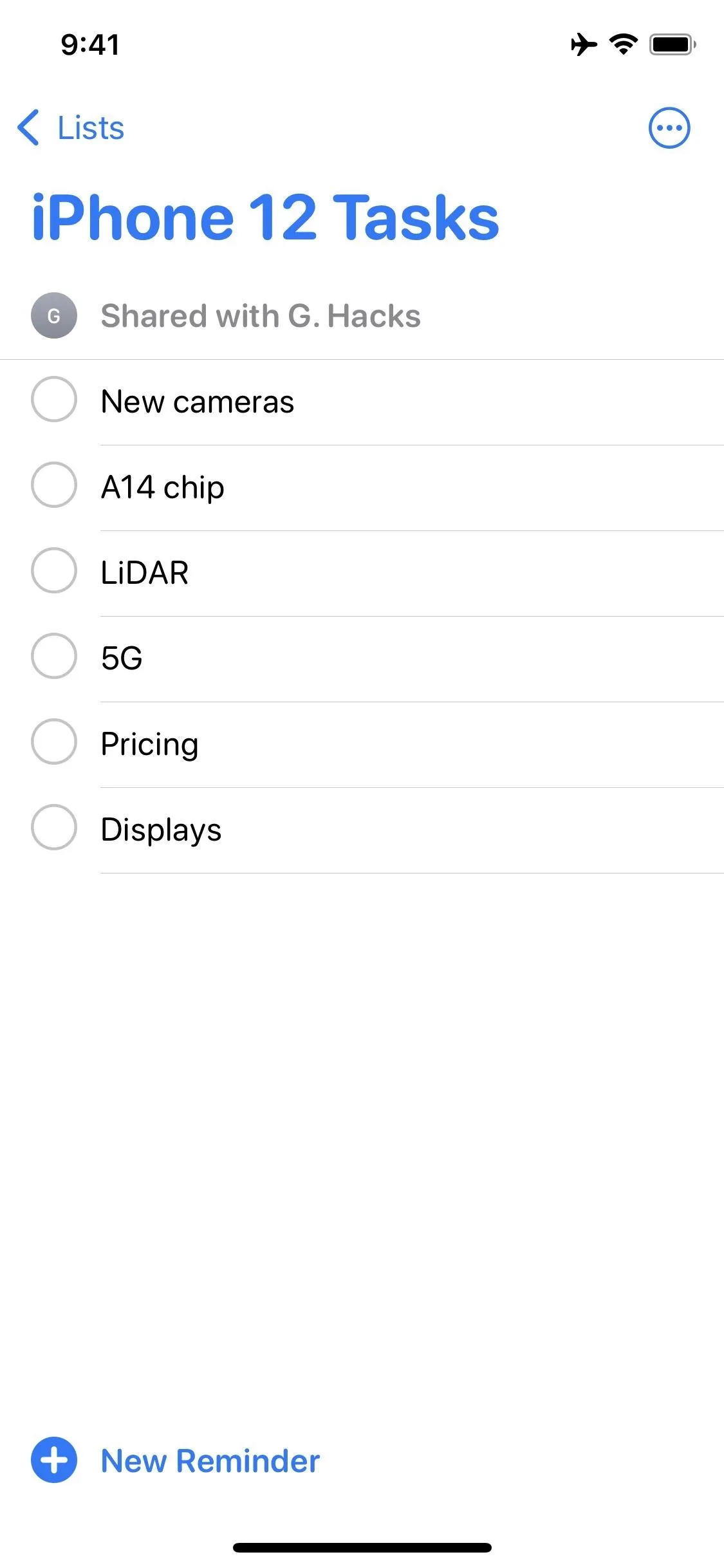Go back to Lists
The width and height of the screenshot is (724, 1568).
(x=71, y=127)
